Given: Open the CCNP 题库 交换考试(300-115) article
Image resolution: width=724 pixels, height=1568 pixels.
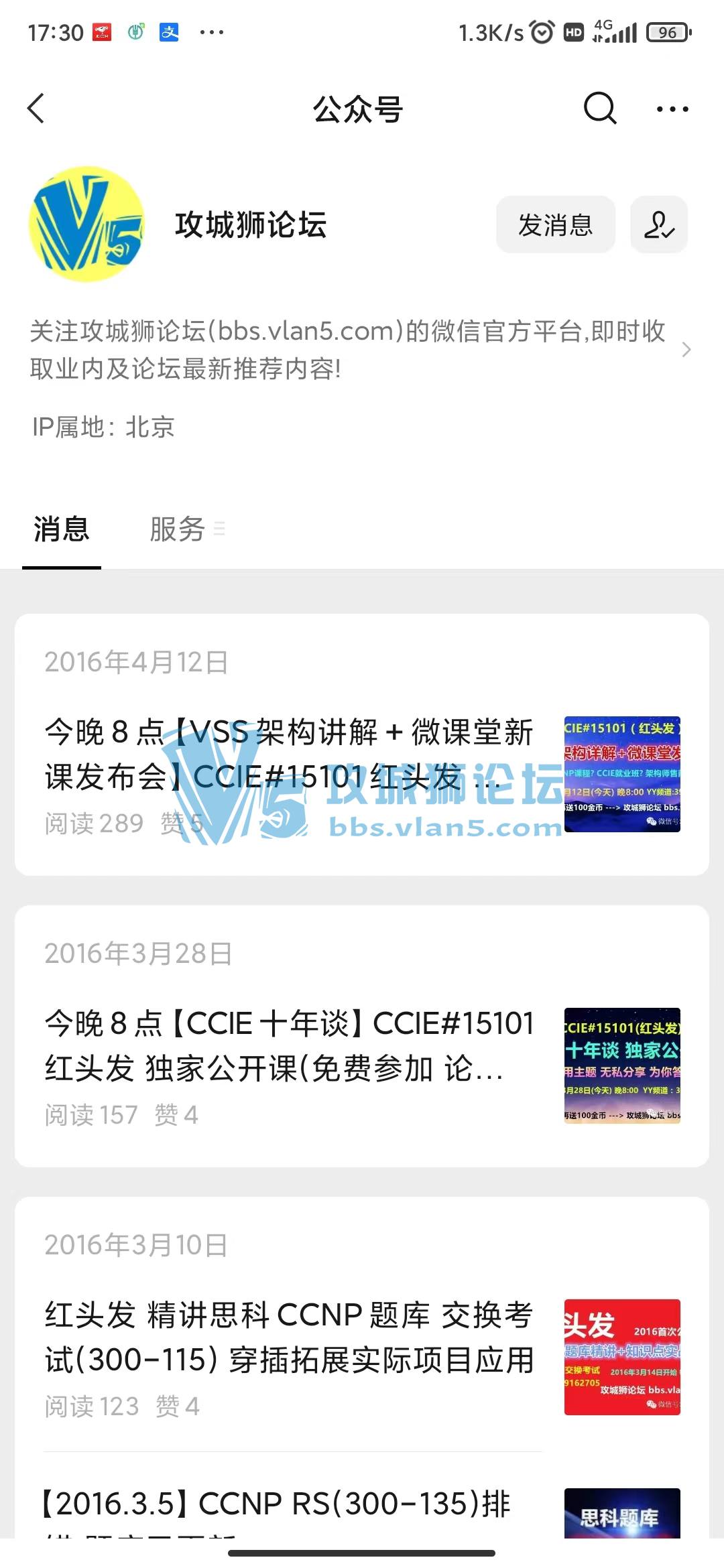Looking at the screenshot, I should [x=288, y=1337].
